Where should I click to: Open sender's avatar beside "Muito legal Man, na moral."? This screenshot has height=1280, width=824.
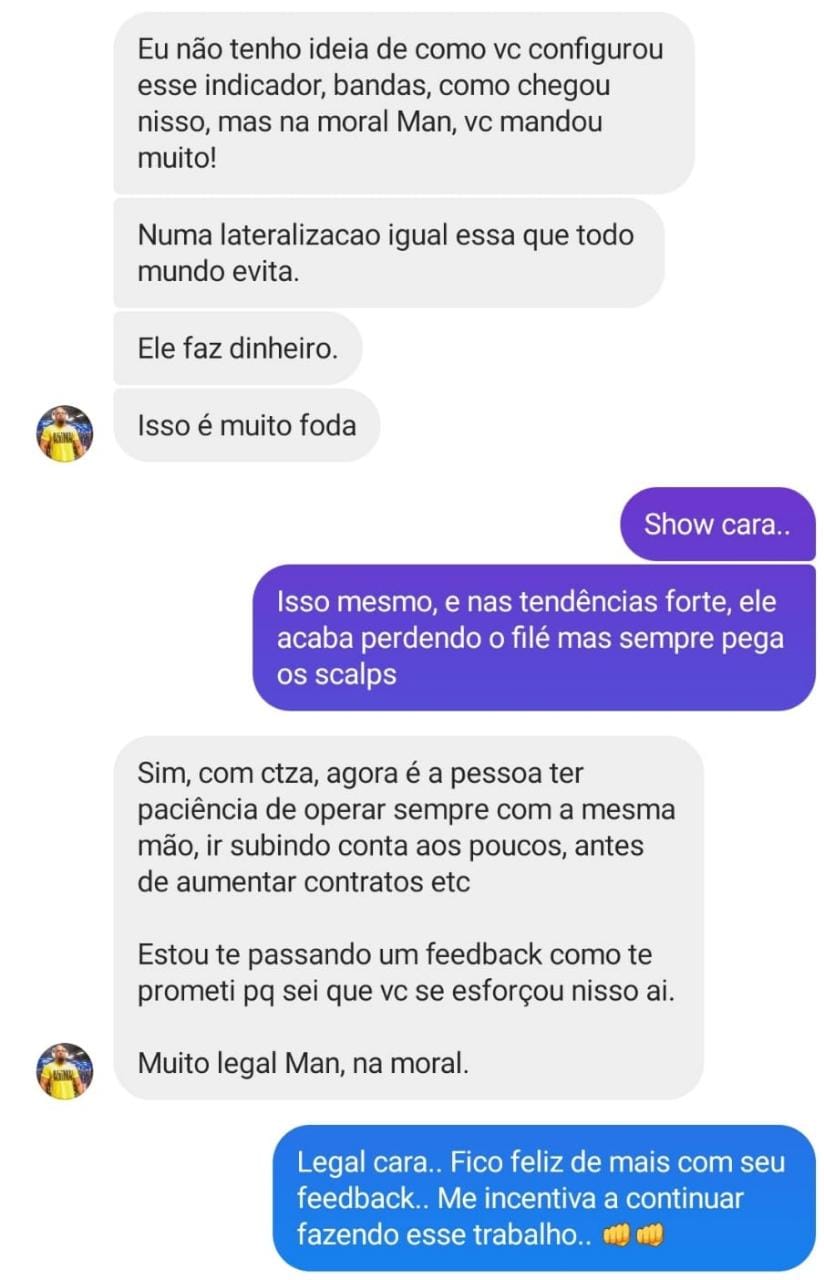tap(65, 1071)
